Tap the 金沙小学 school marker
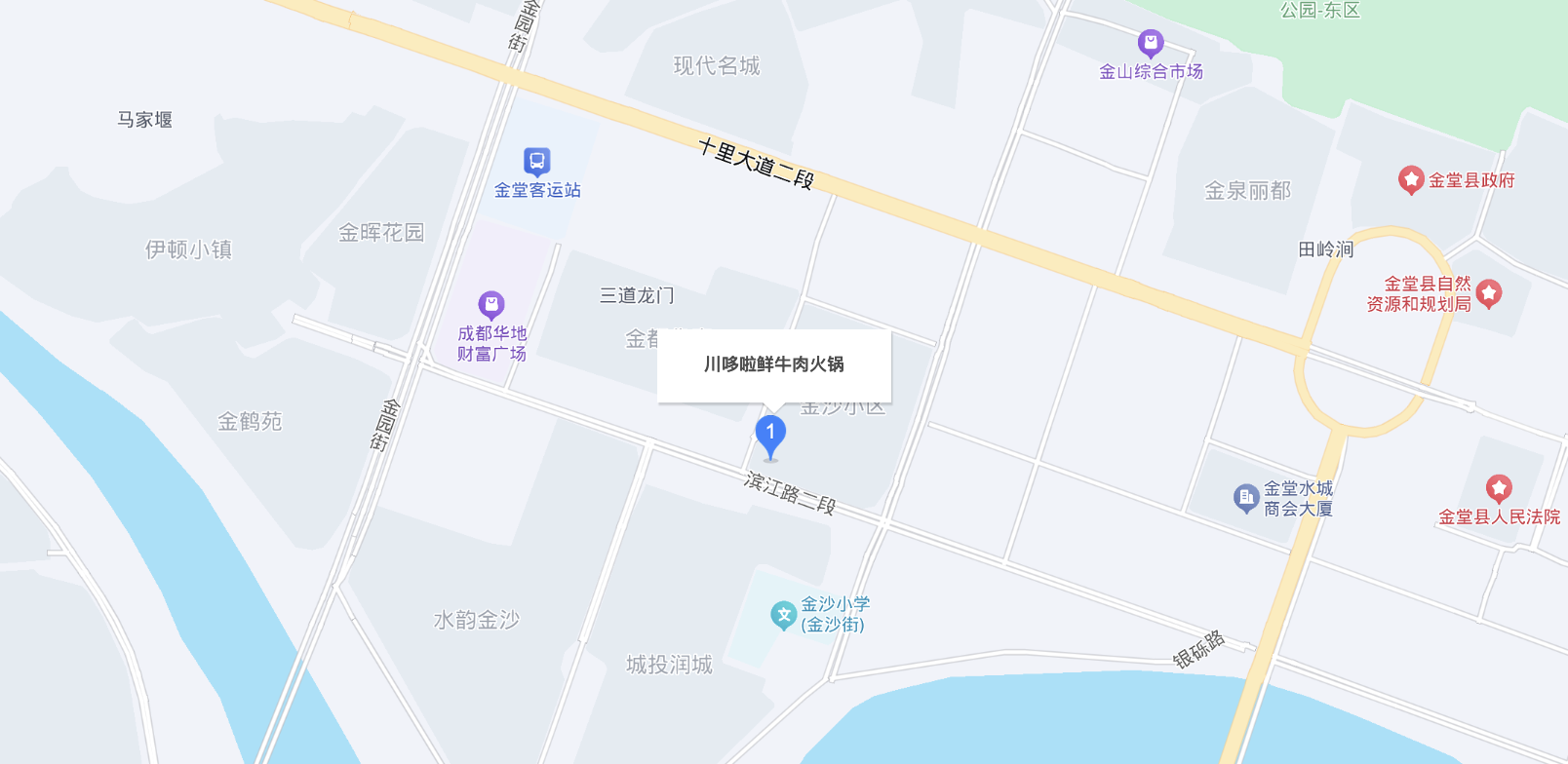1568x764 pixels. (x=784, y=615)
